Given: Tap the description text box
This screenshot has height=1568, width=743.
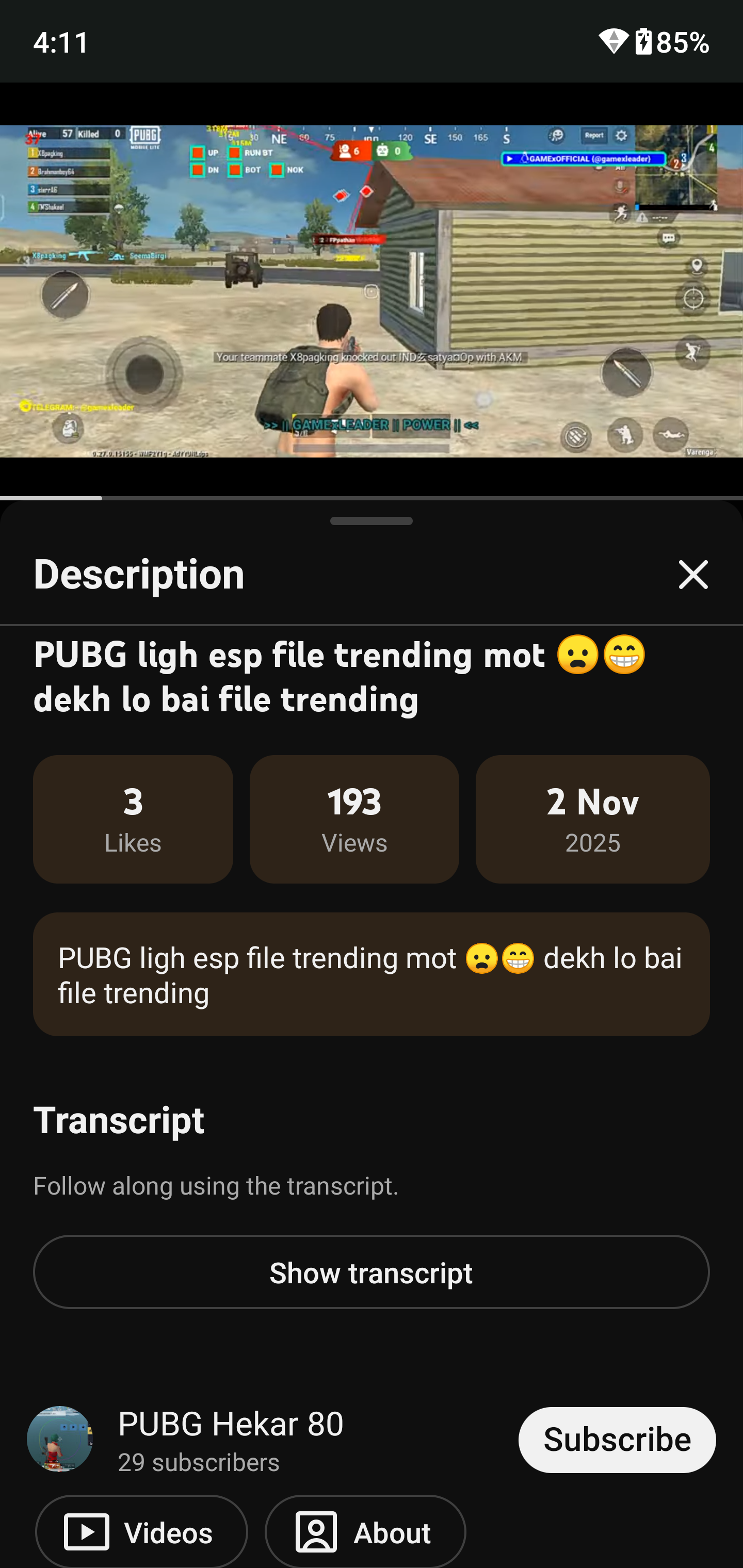Looking at the screenshot, I should pyautogui.click(x=371, y=974).
